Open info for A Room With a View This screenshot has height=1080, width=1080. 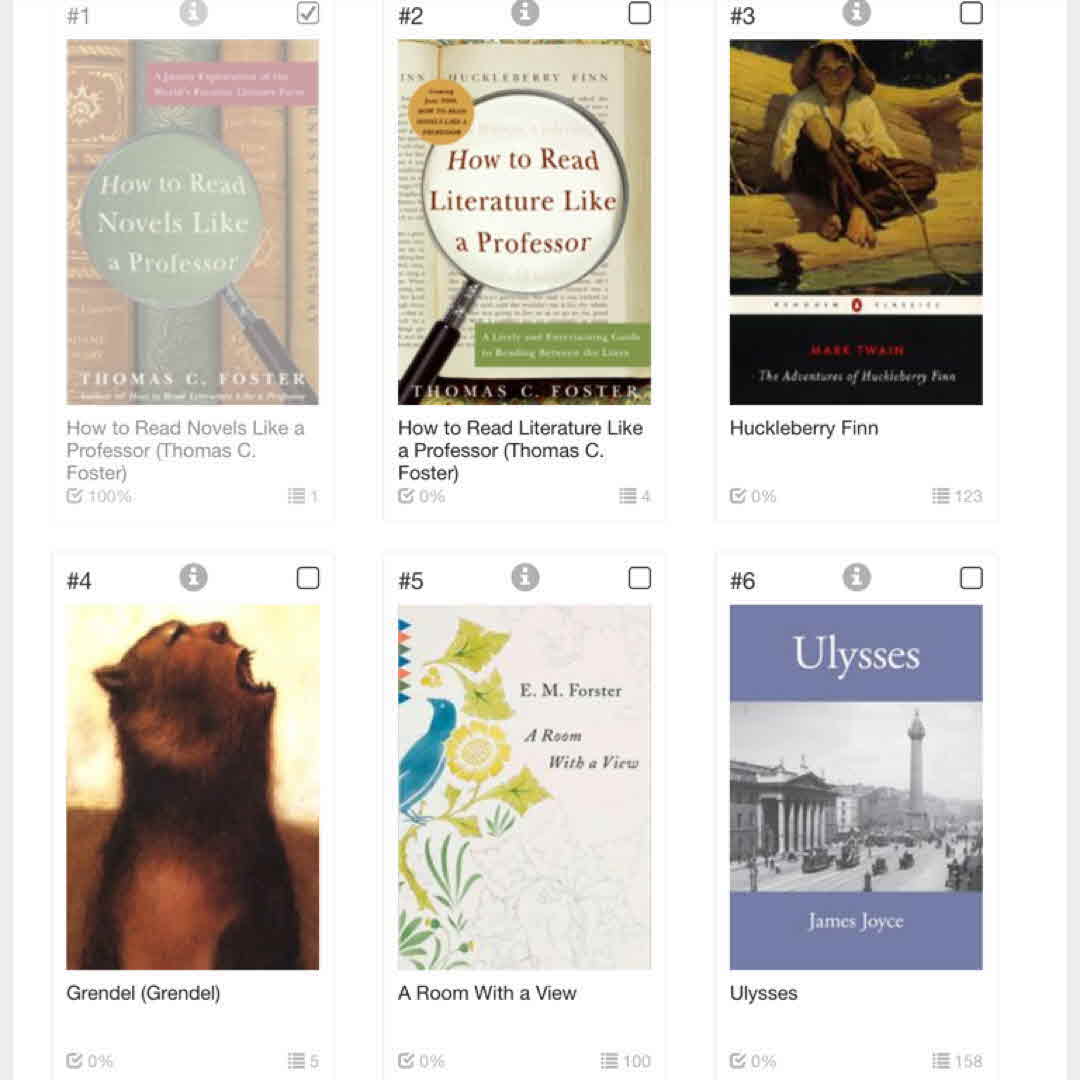525,577
